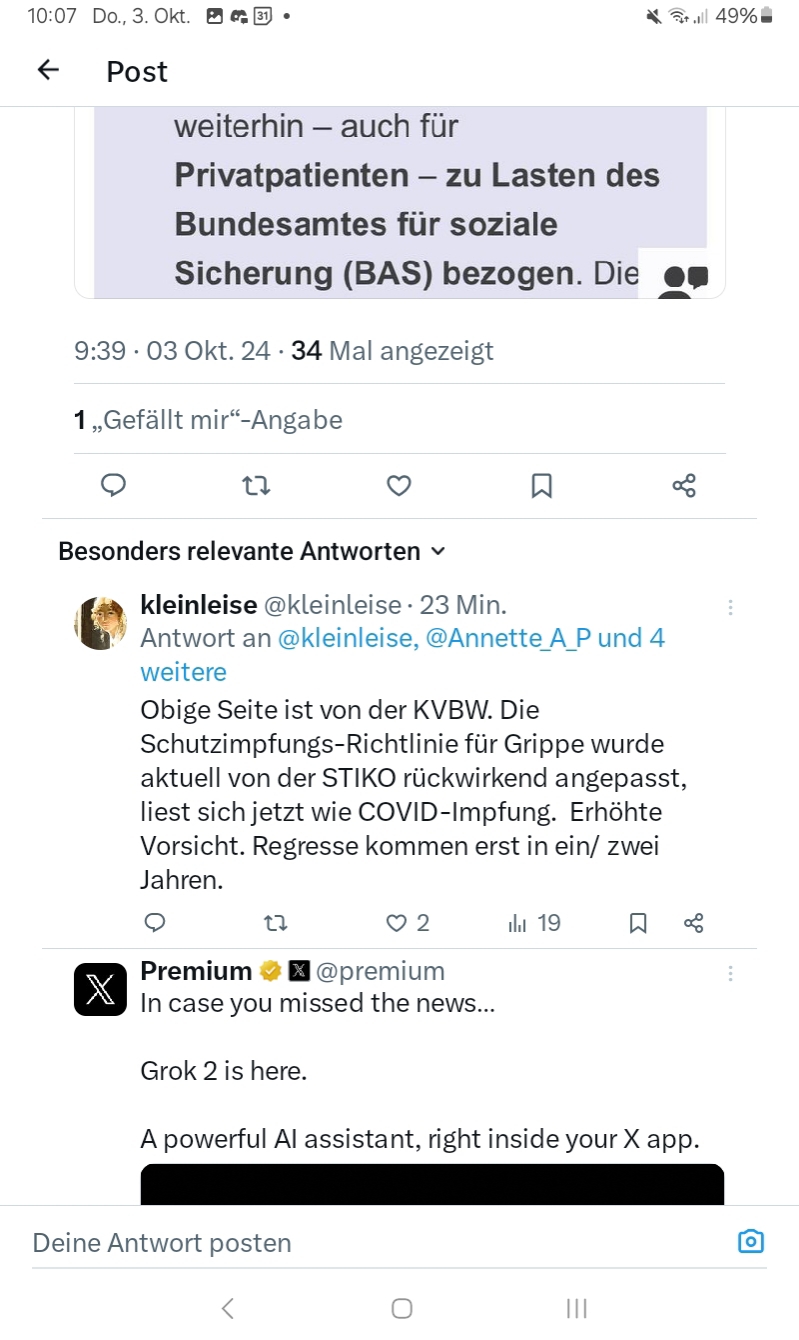
Task: Bookmark kleinleise's reply
Action: [x=638, y=923]
